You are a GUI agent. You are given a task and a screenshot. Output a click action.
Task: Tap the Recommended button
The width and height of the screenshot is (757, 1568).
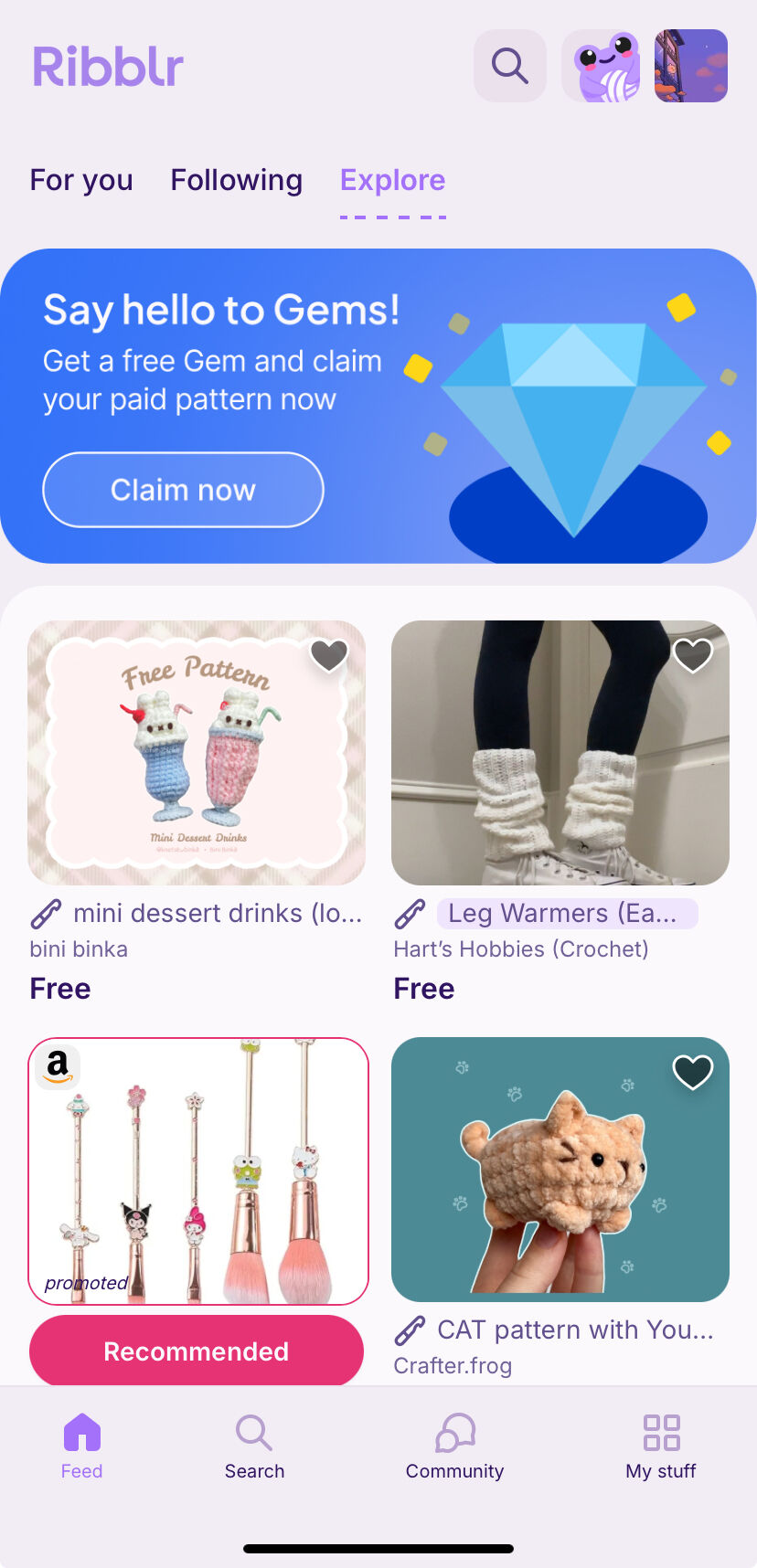(x=197, y=1351)
